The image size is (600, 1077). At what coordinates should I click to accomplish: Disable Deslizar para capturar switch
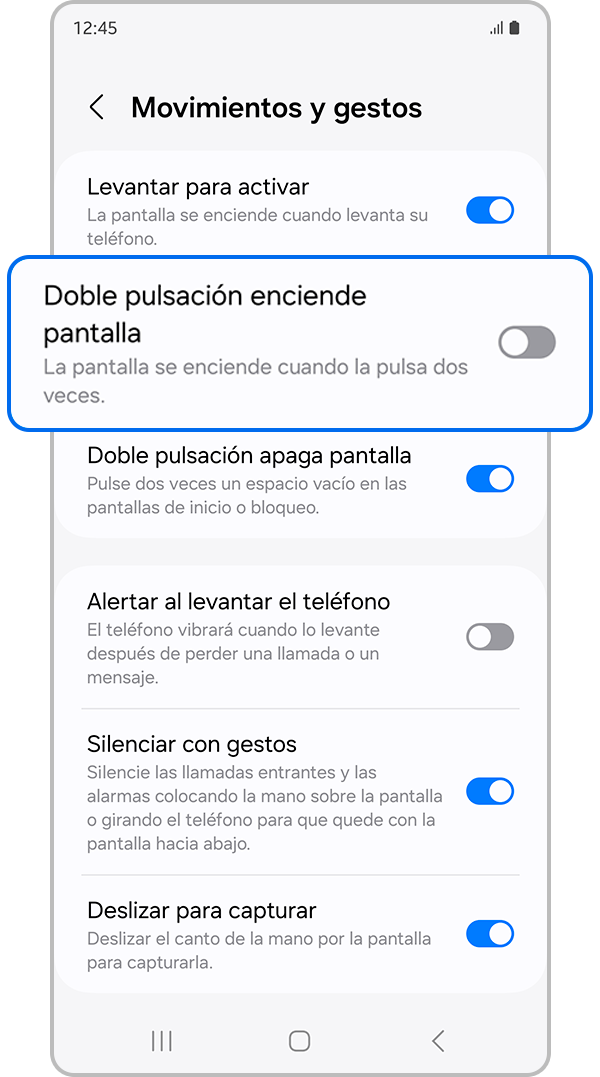pyautogui.click(x=490, y=934)
